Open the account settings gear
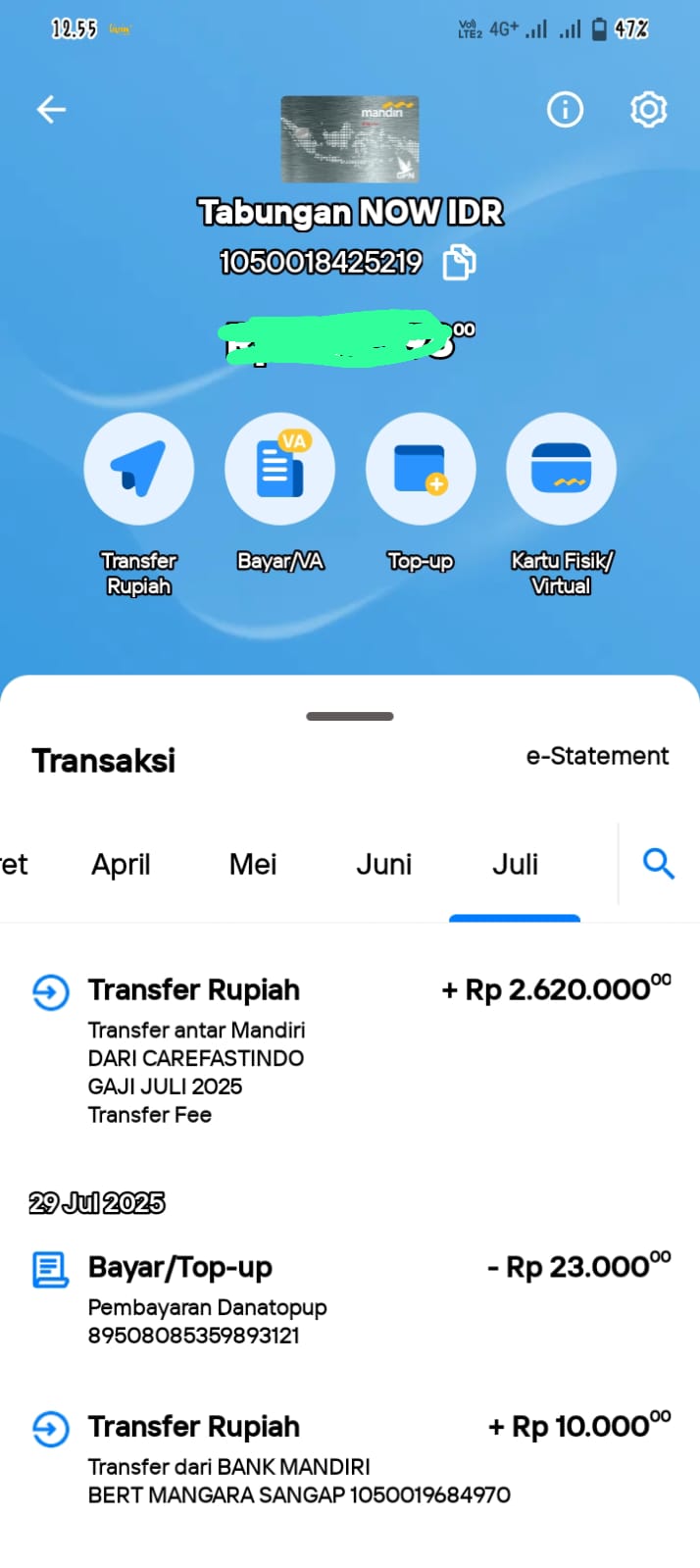Viewport: 700px width, 1568px height. coord(648,109)
